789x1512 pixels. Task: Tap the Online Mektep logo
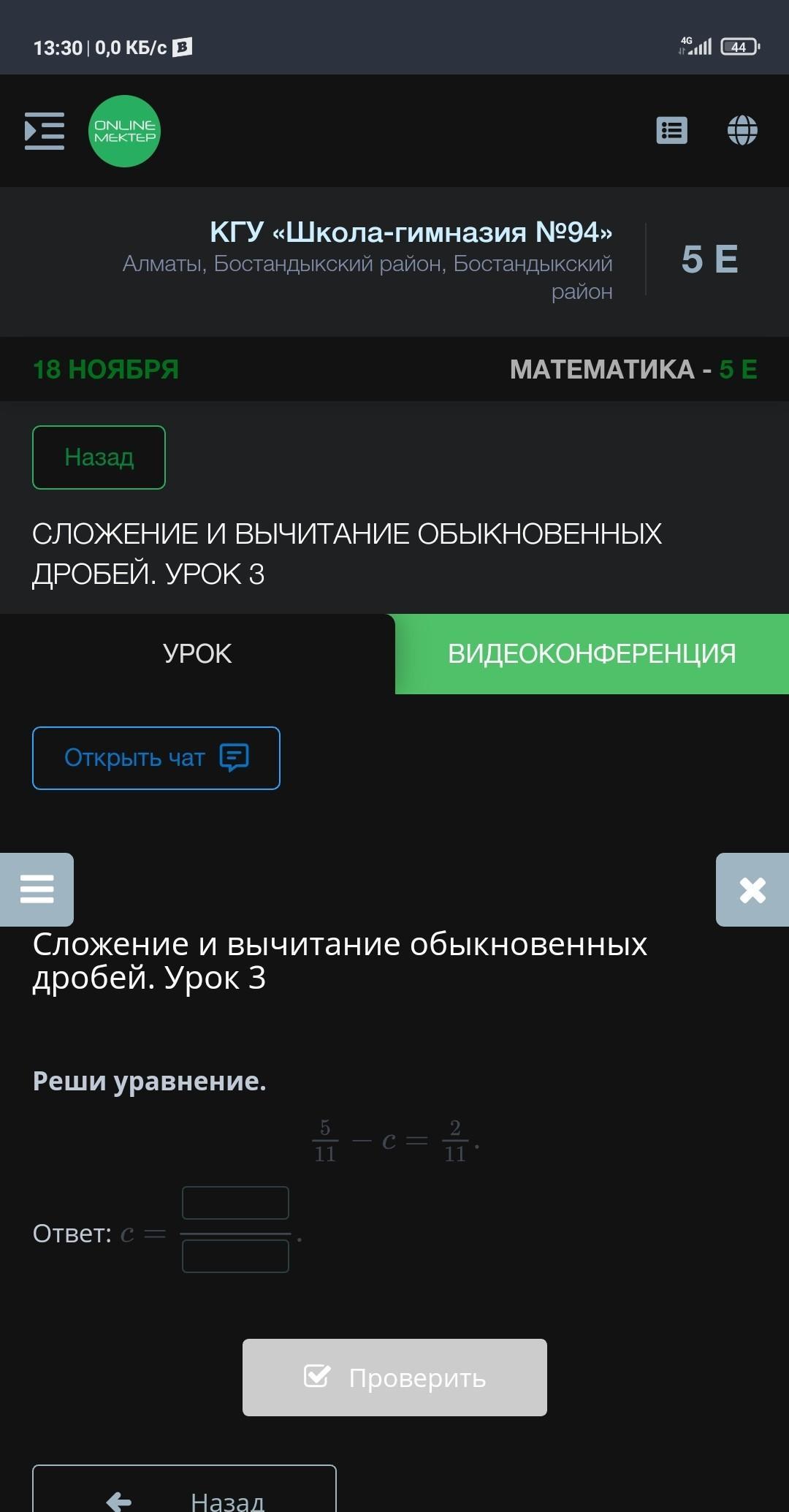point(124,132)
